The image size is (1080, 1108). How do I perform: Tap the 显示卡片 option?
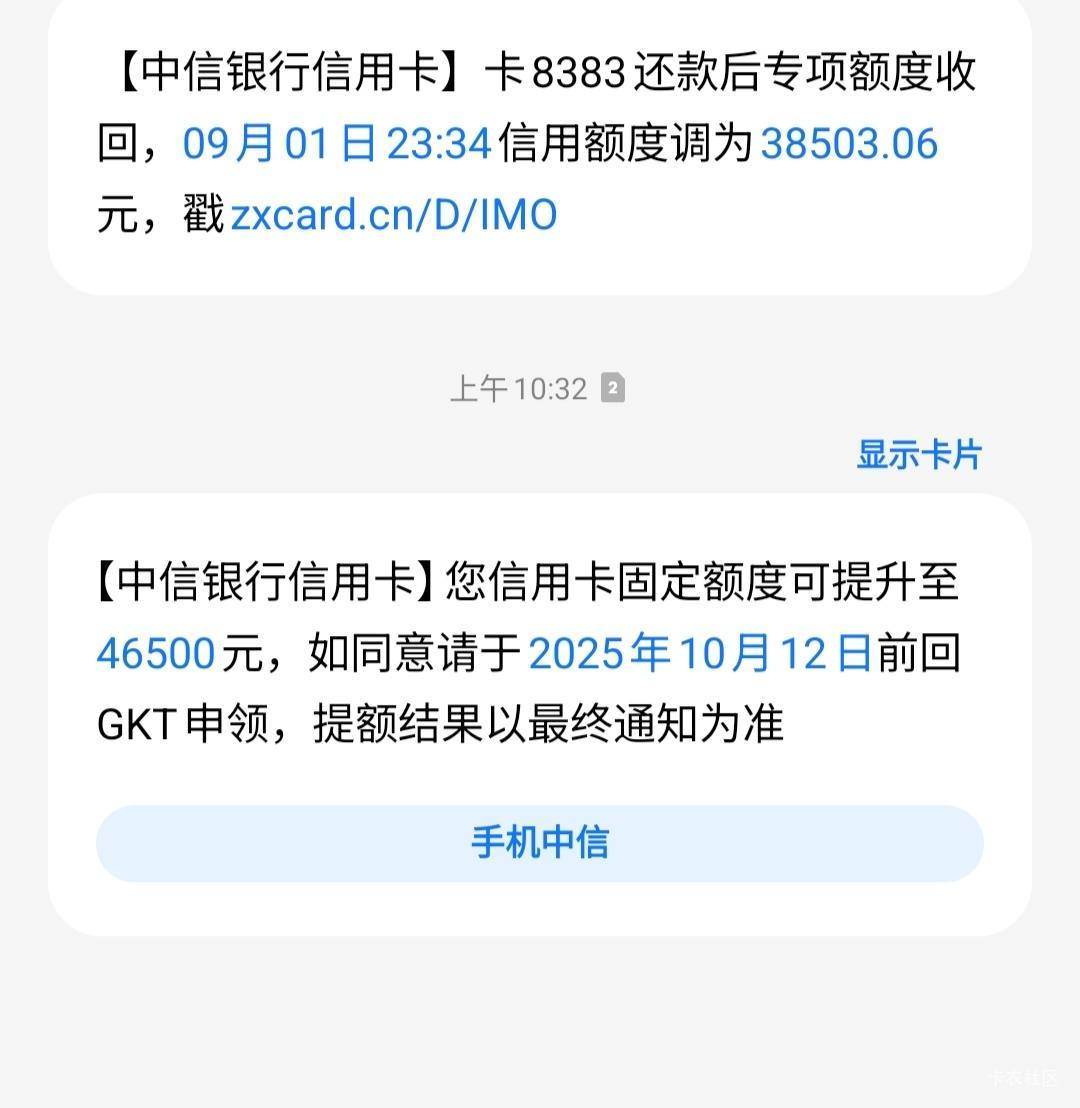click(x=919, y=455)
